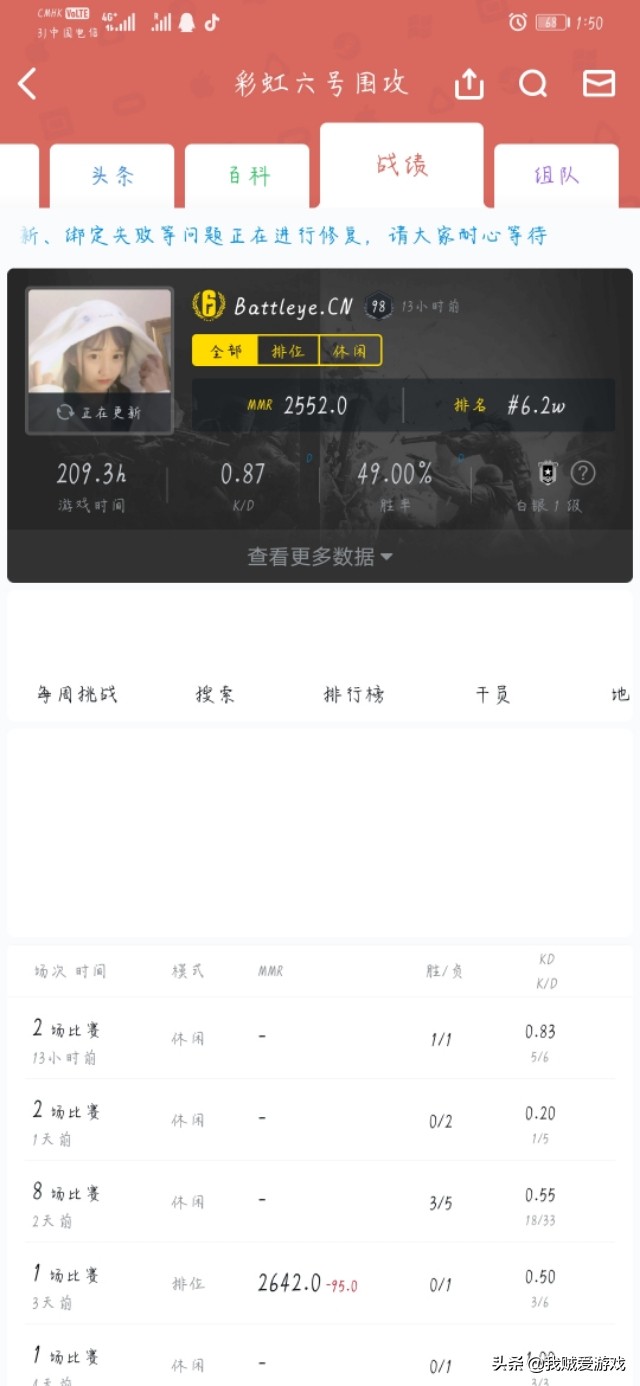Viewport: 640px width, 1386px height.
Task: Go back with the top-left arrow
Action: click(28, 84)
